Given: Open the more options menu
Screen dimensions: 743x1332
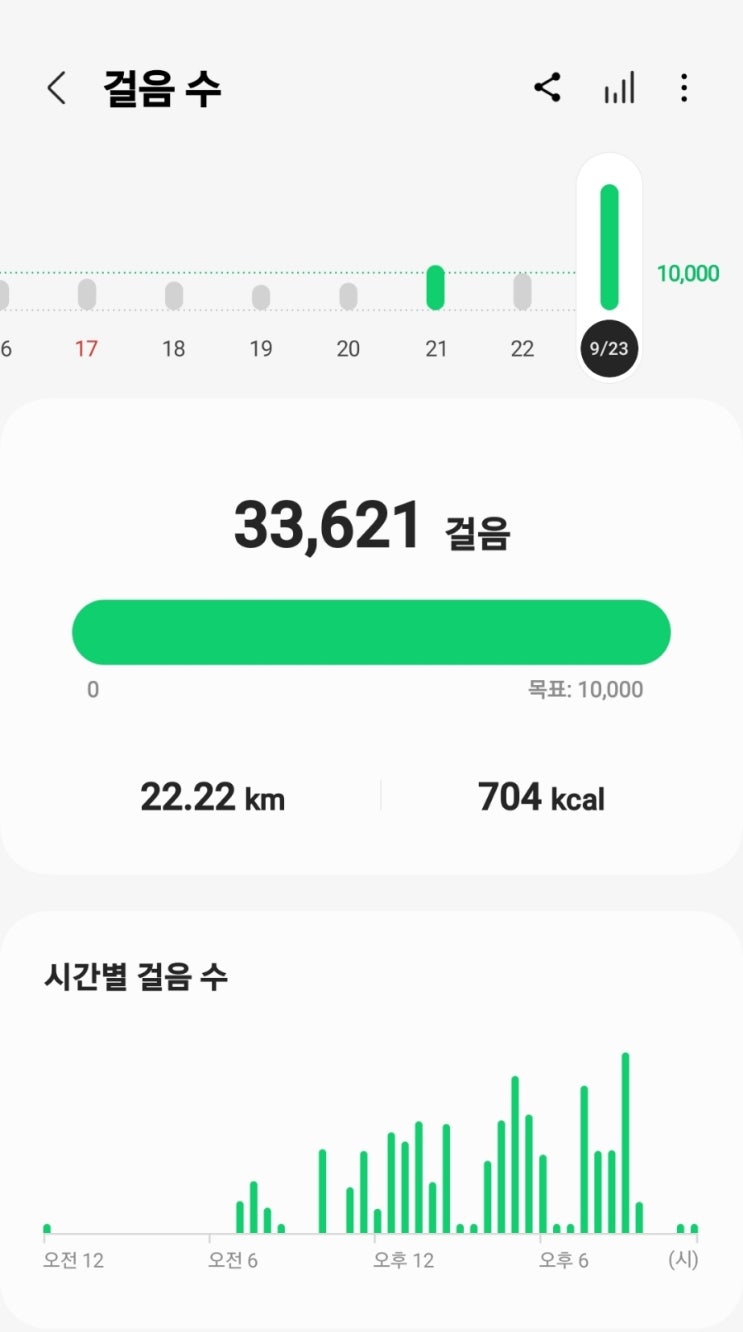Looking at the screenshot, I should (x=684, y=88).
